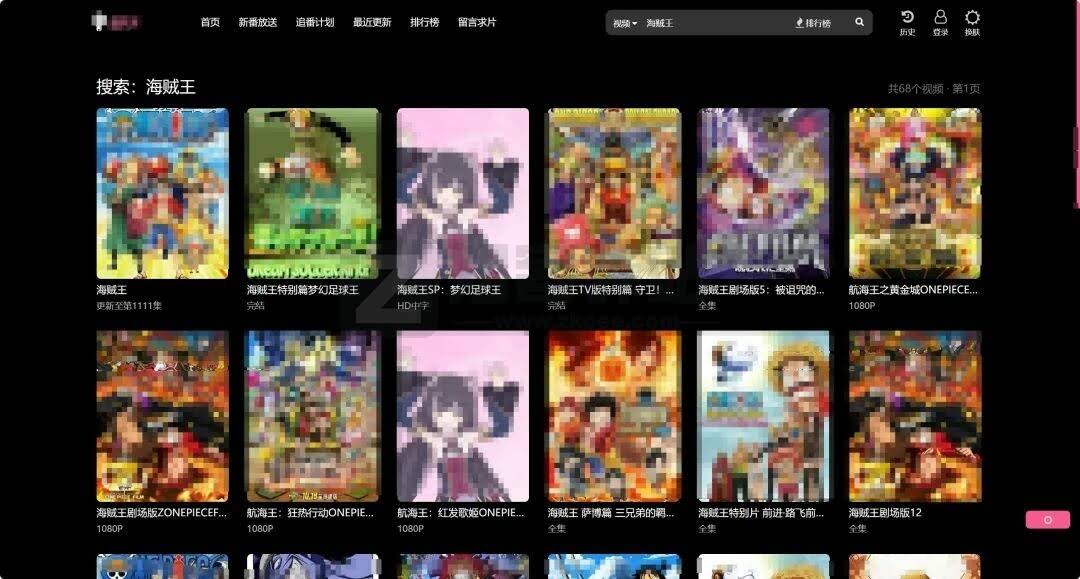Go to the 追番计划 tab
Screen dimensions: 1080x579
click(314, 22)
